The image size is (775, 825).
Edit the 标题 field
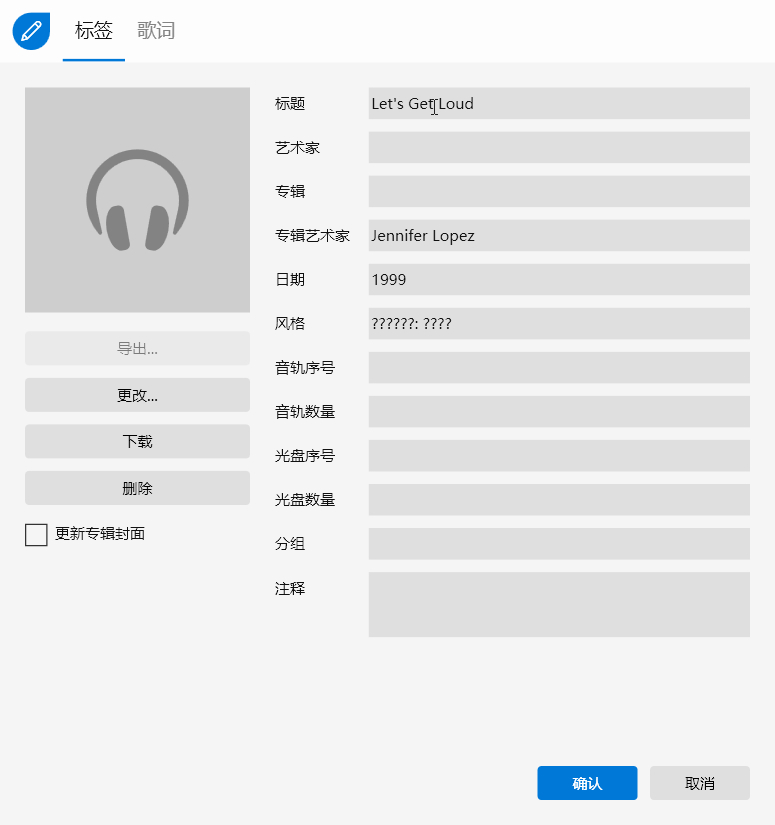(x=559, y=103)
